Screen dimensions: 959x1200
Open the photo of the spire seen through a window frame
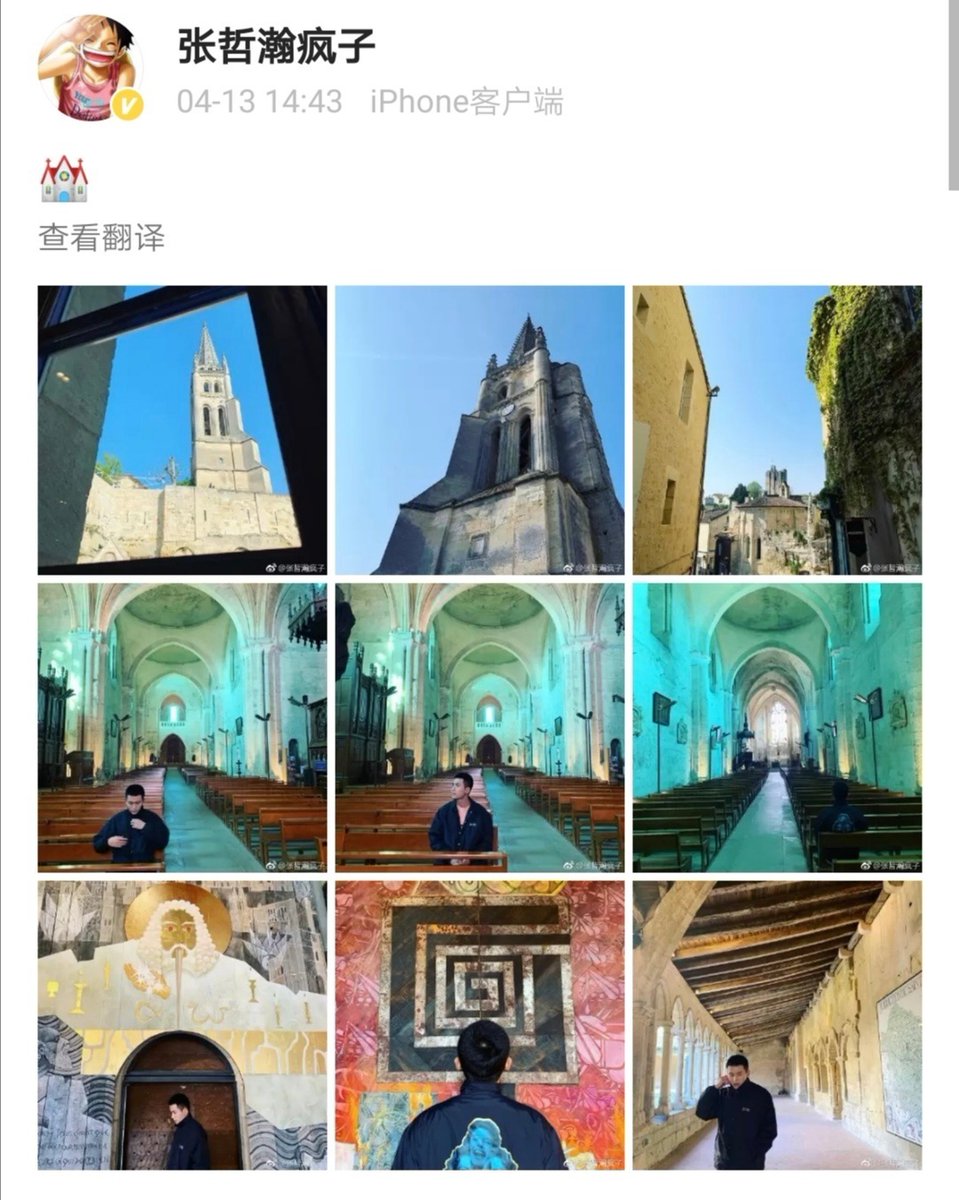click(182, 430)
